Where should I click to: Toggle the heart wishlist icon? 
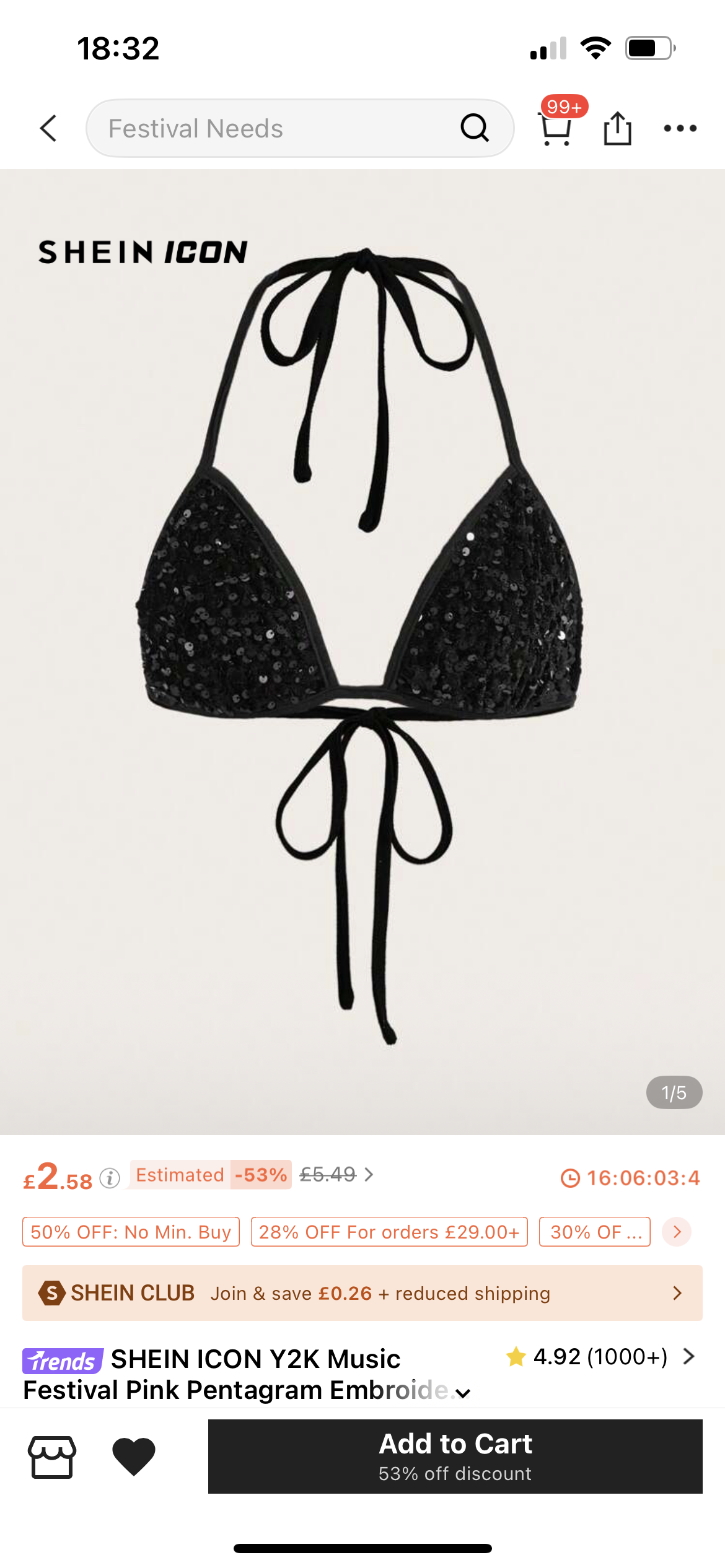pyautogui.click(x=134, y=1457)
